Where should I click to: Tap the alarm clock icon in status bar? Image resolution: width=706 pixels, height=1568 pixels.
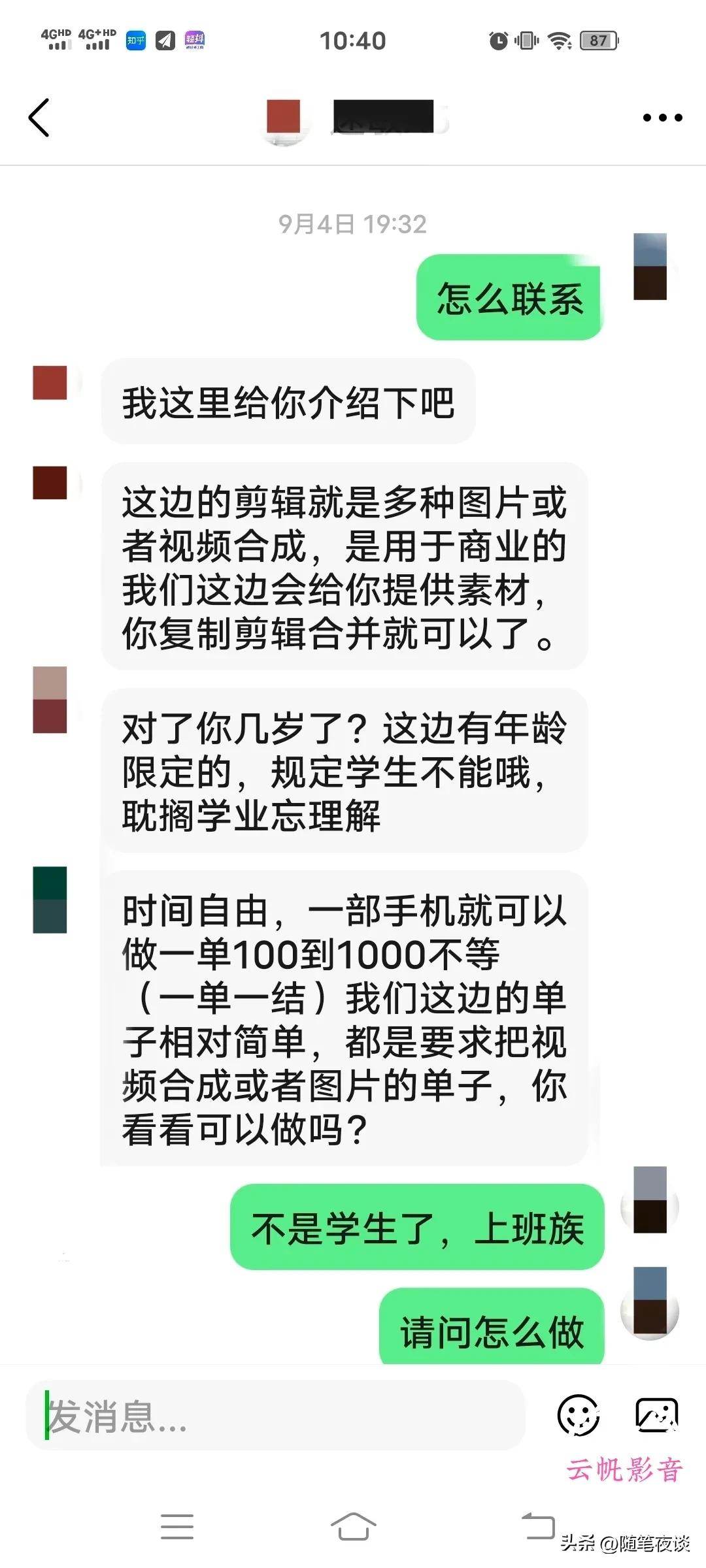498,41
